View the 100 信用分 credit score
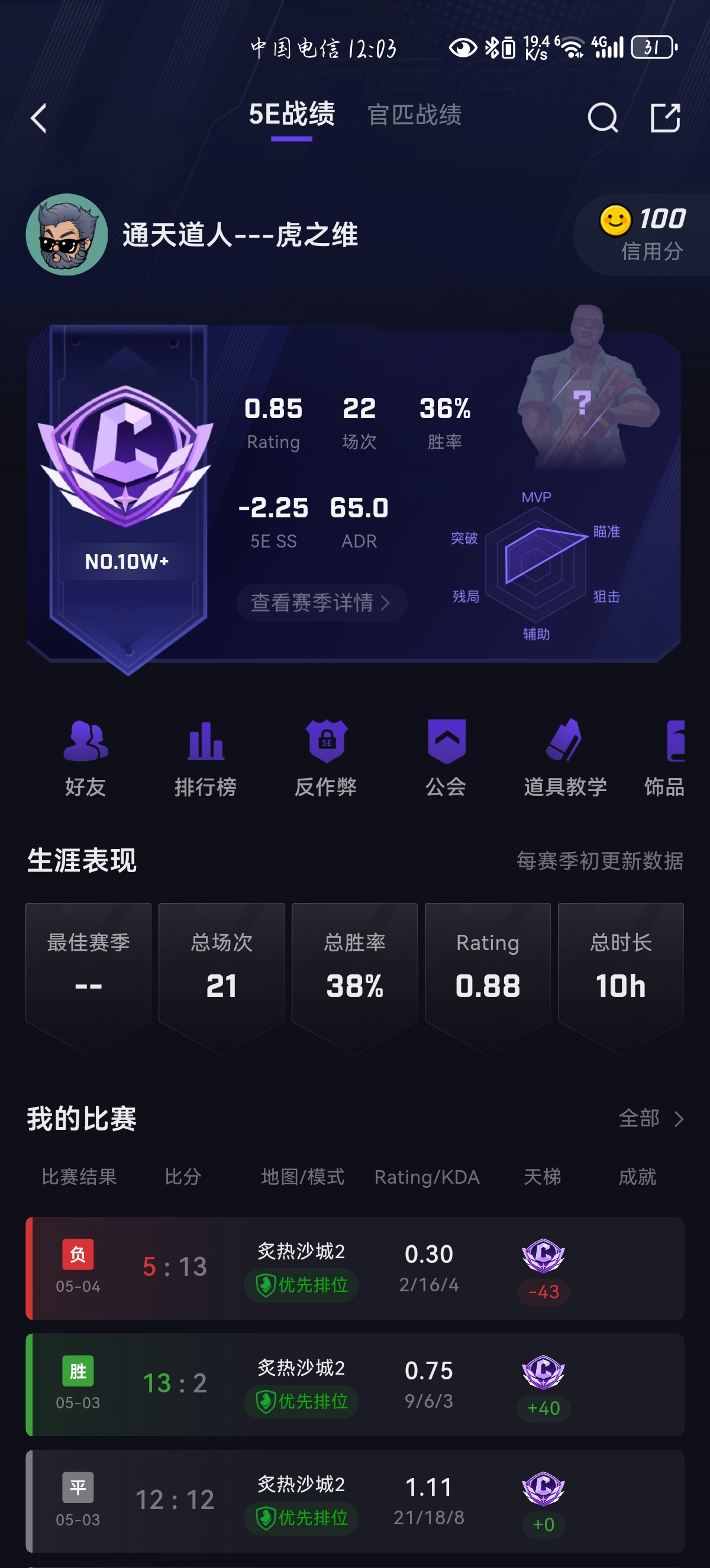Image resolution: width=710 pixels, height=1568 pixels. click(642, 234)
